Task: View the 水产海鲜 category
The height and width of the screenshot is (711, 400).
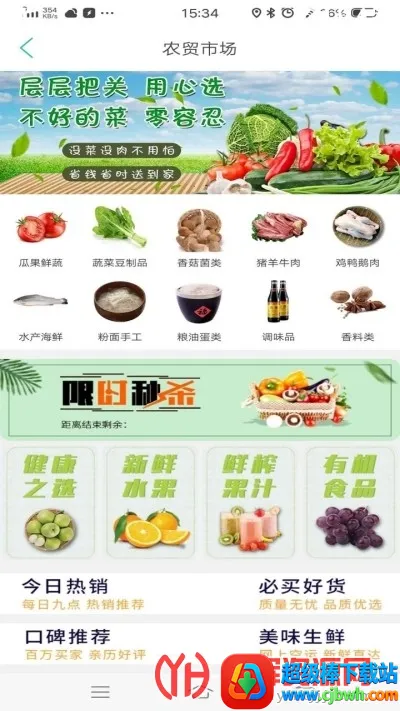Action: (41, 312)
